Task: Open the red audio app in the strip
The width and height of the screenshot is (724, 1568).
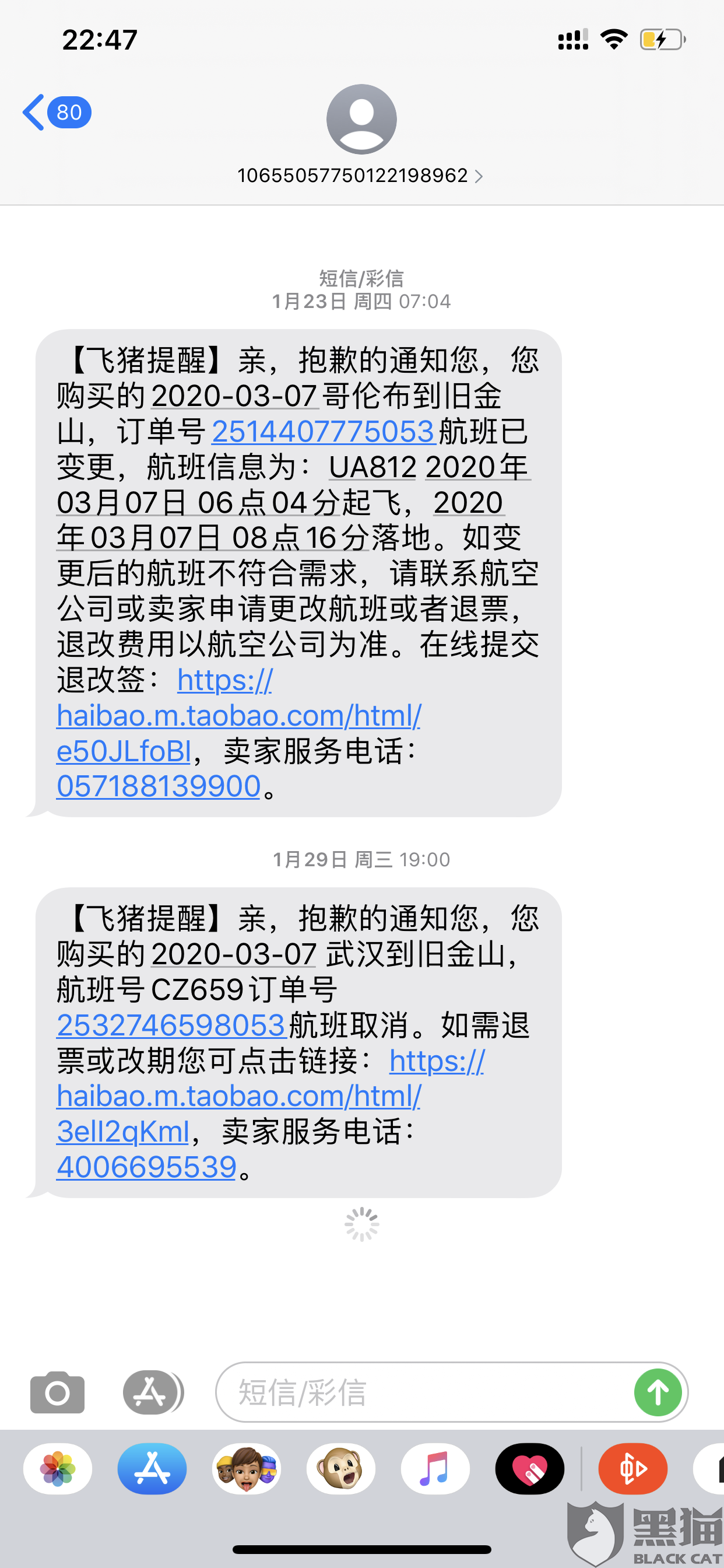Action: [x=632, y=1469]
